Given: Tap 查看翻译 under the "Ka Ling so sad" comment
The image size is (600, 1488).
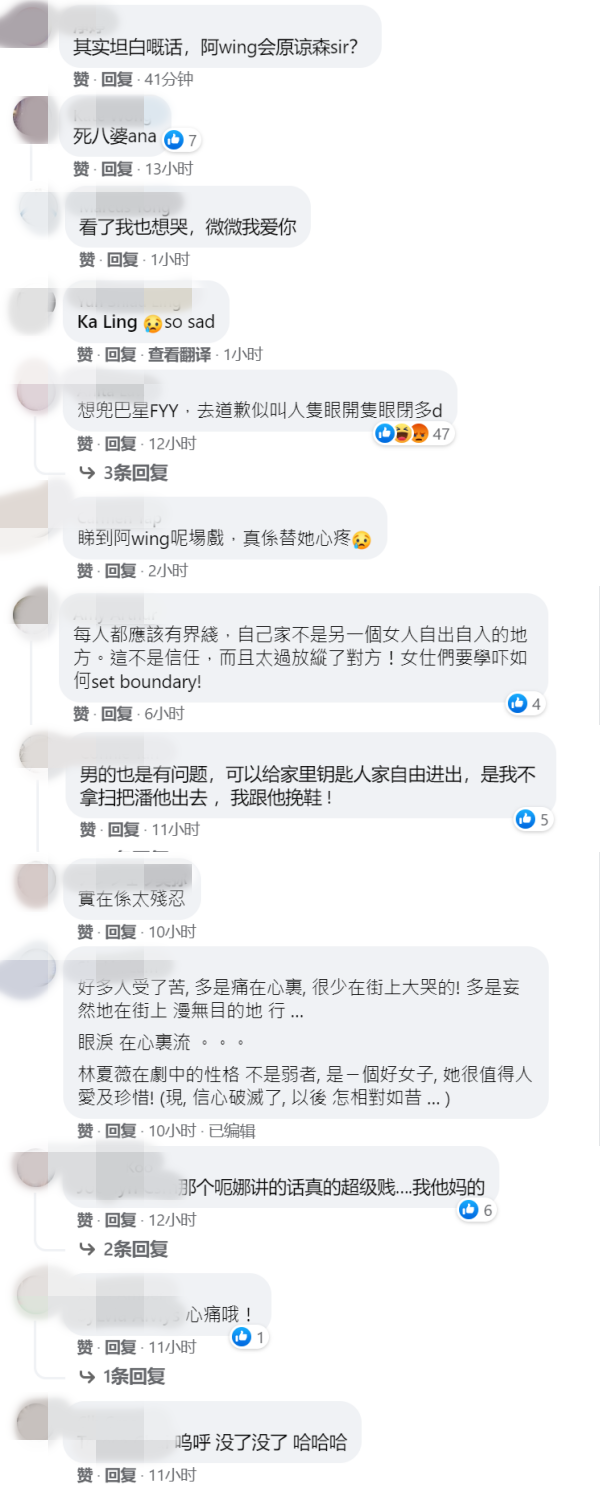Looking at the screenshot, I should pos(179,354).
